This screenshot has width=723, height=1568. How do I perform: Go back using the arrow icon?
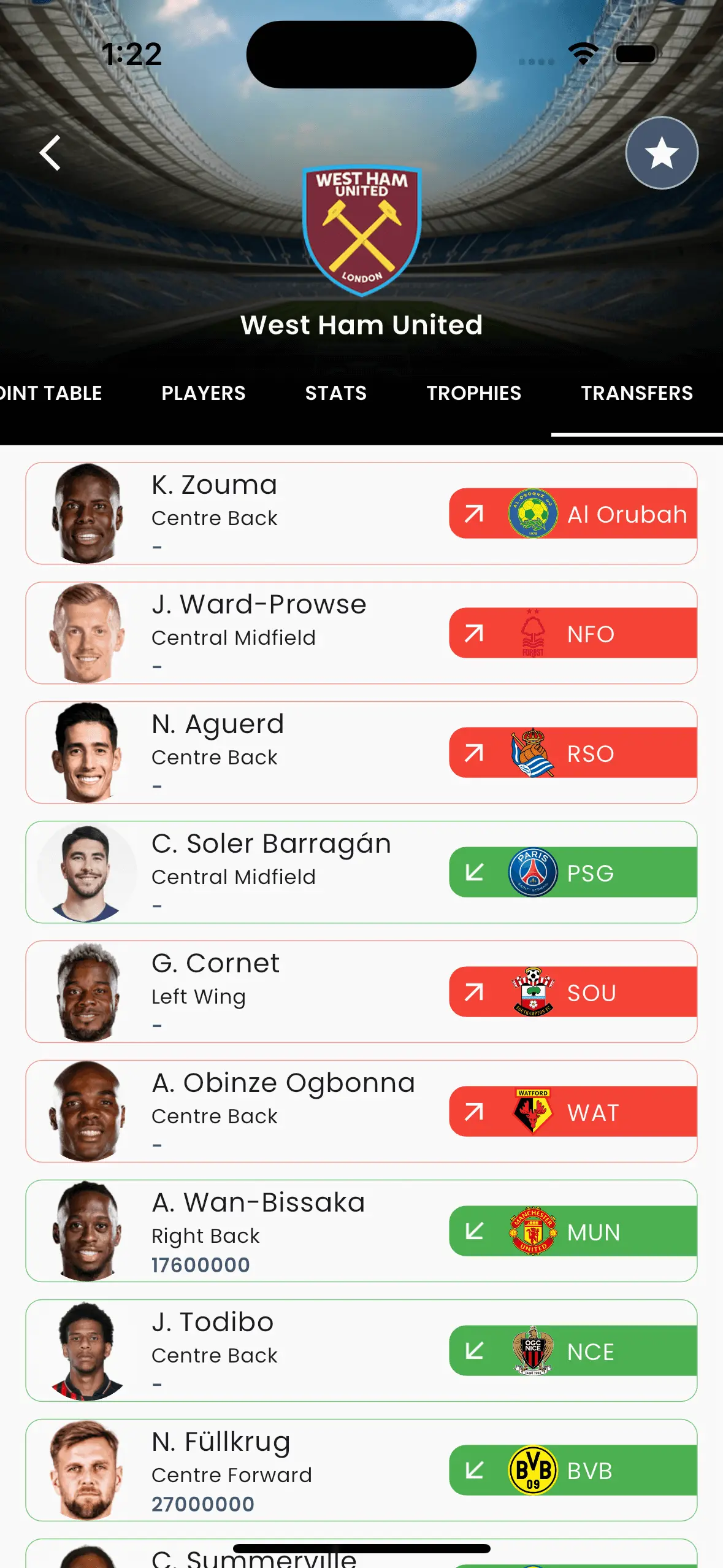pyautogui.click(x=50, y=153)
